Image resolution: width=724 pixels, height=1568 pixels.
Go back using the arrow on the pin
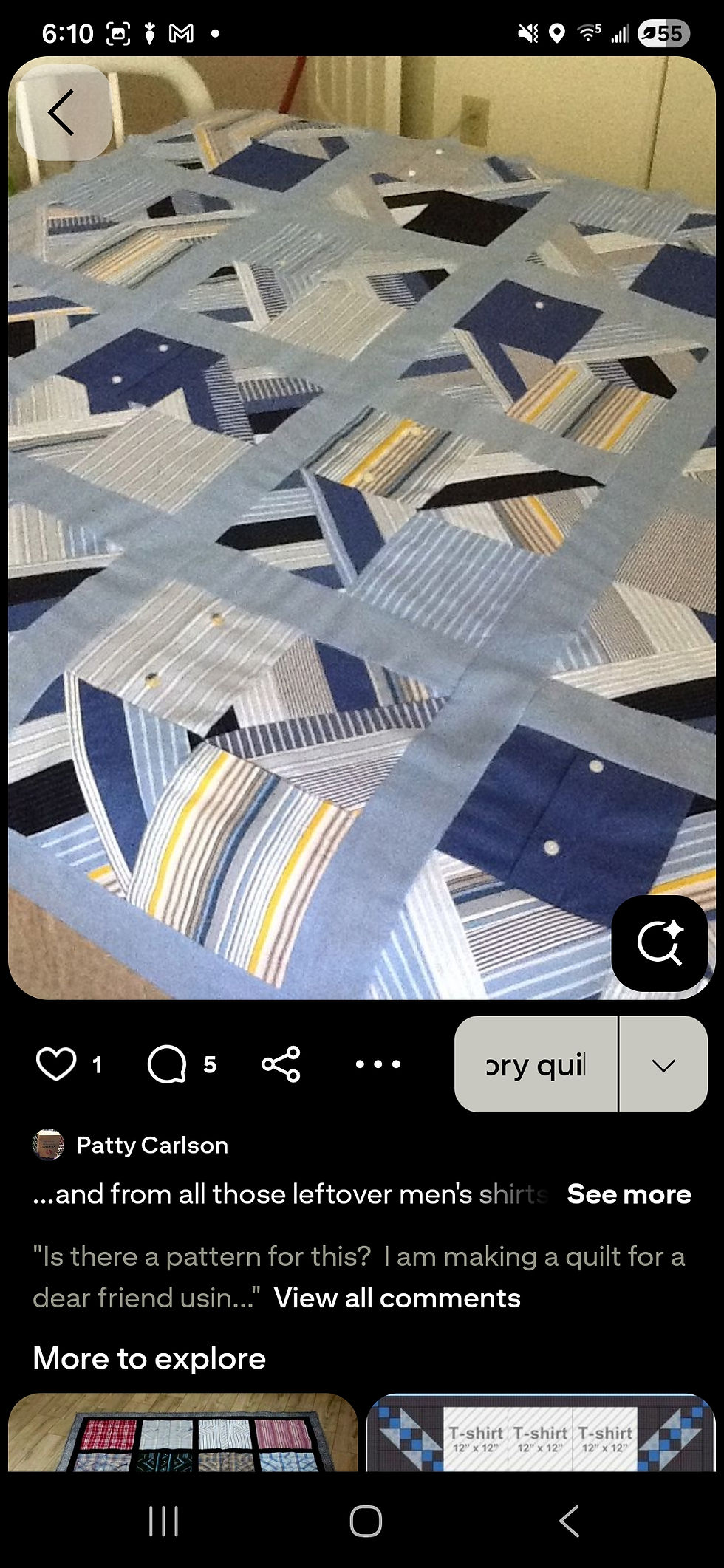64,113
